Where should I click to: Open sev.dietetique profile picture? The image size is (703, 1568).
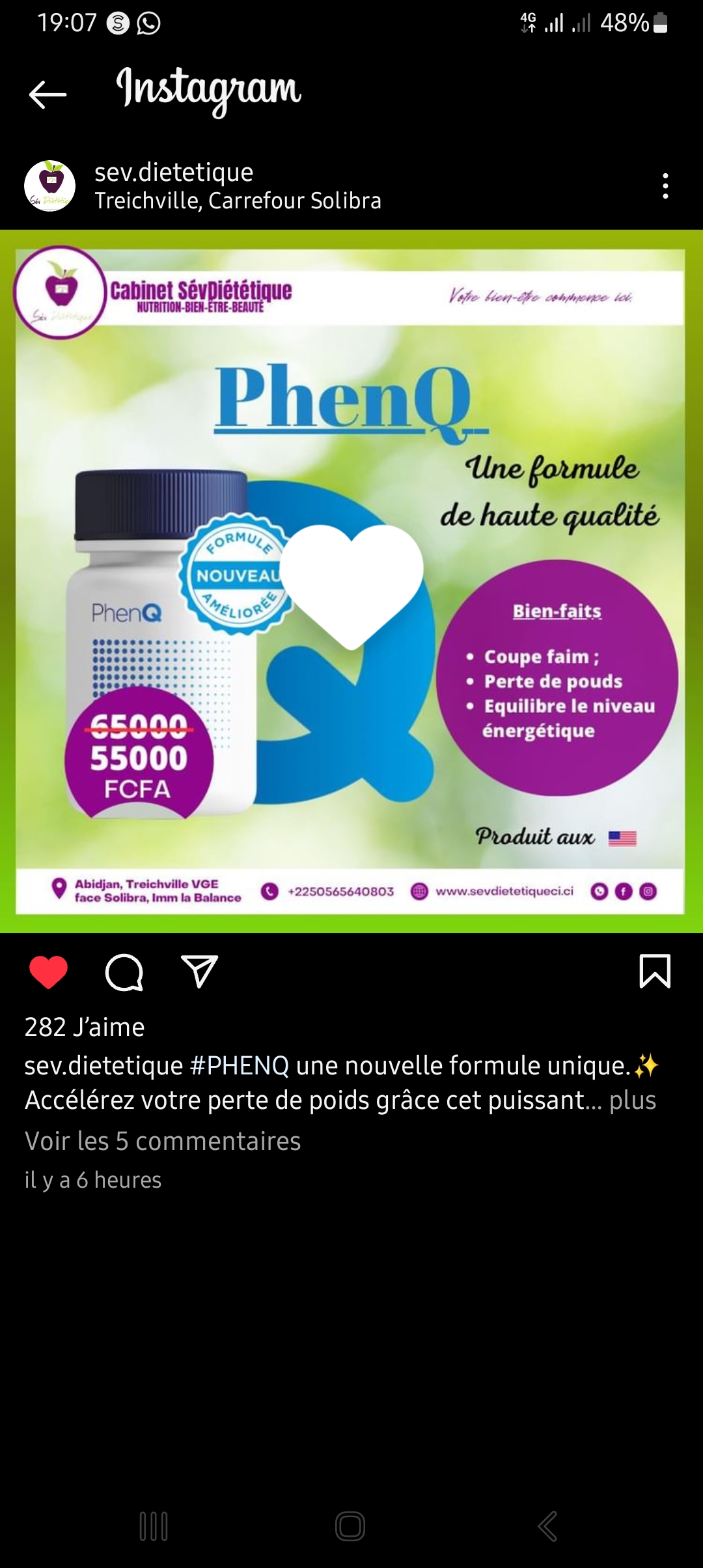tap(49, 186)
